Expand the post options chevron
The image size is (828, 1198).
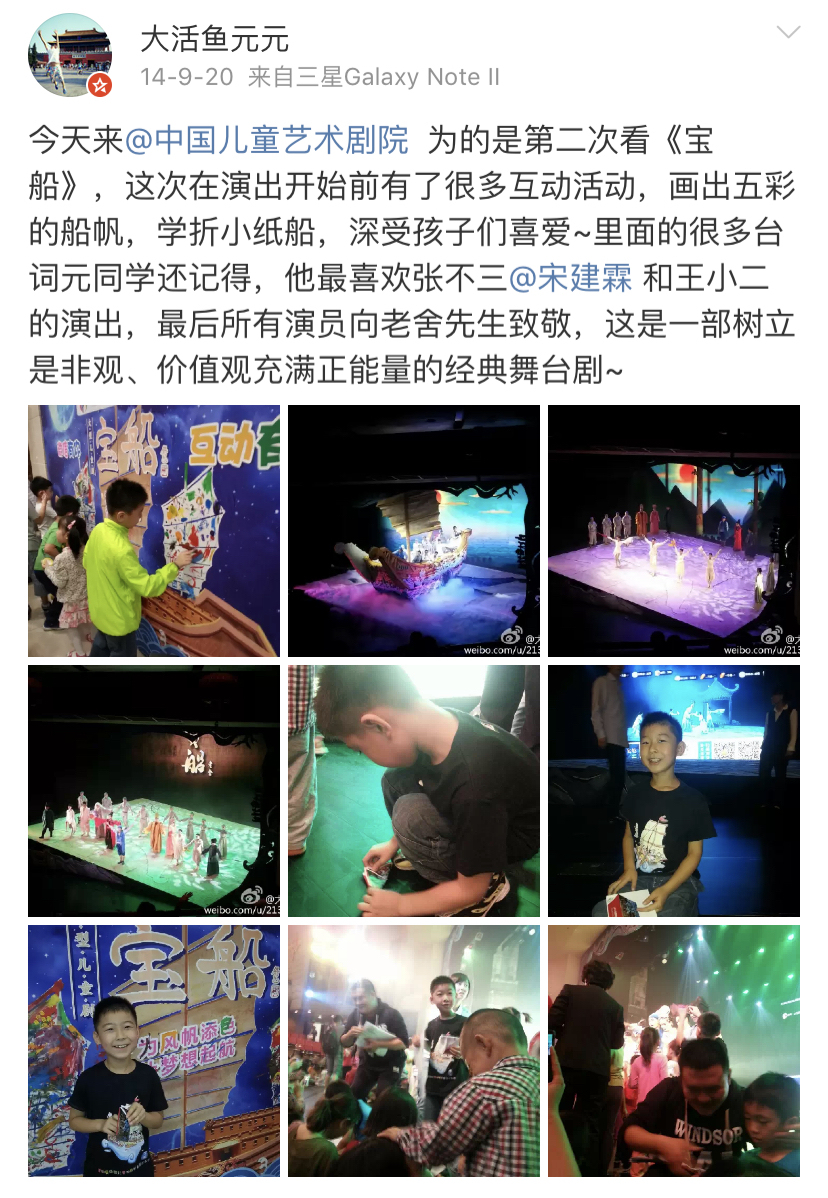coord(788,34)
